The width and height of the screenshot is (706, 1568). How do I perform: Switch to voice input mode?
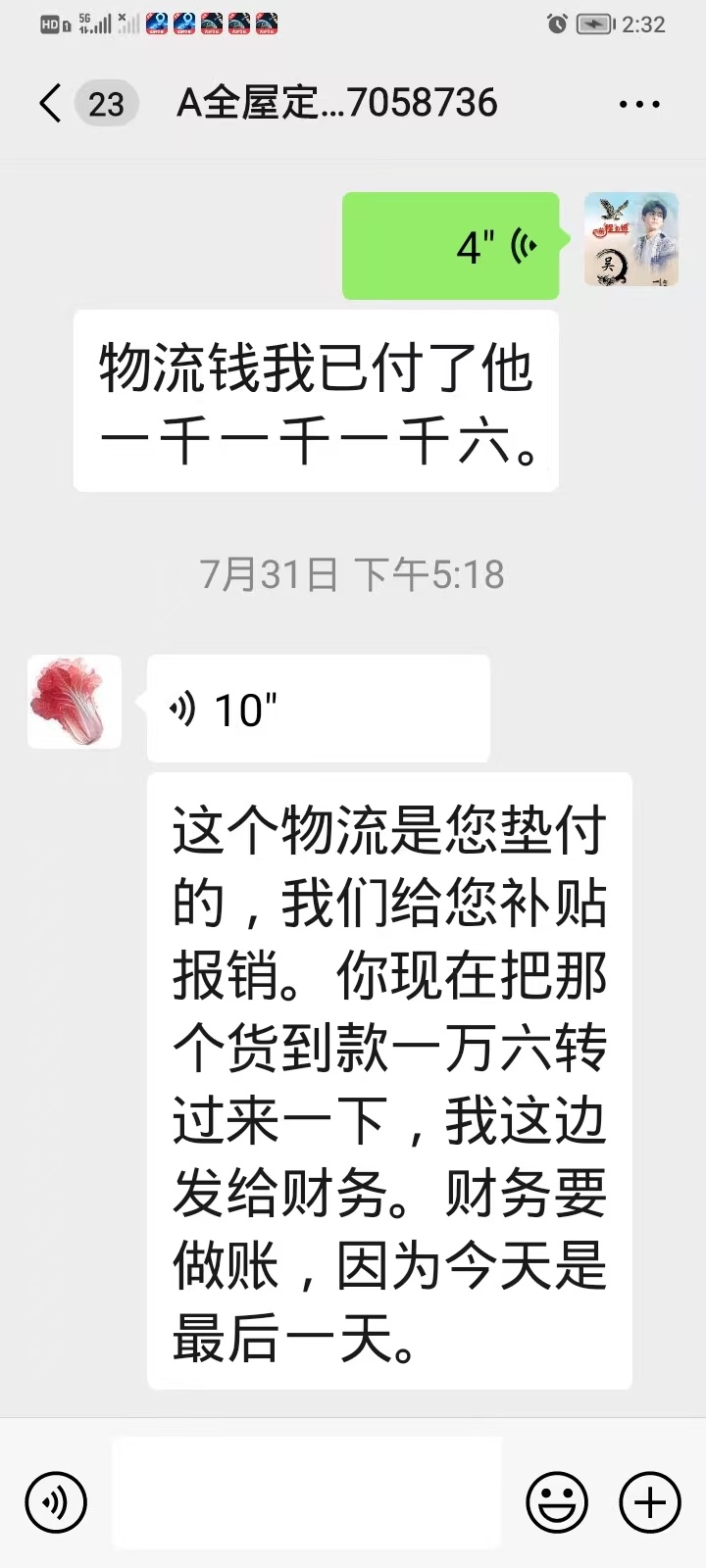(x=56, y=1501)
